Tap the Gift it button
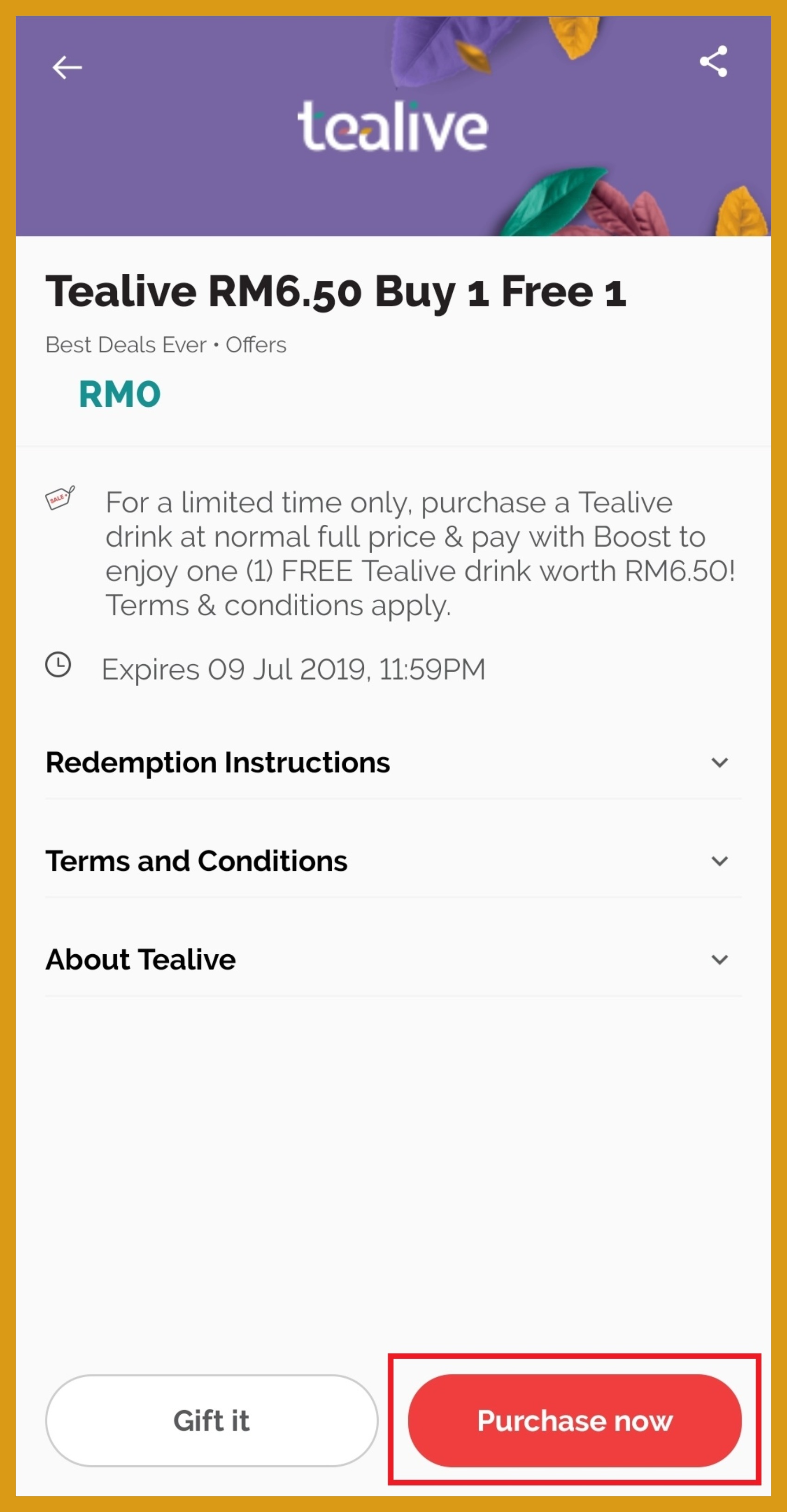Viewport: 787px width, 1512px height. coord(211,1420)
